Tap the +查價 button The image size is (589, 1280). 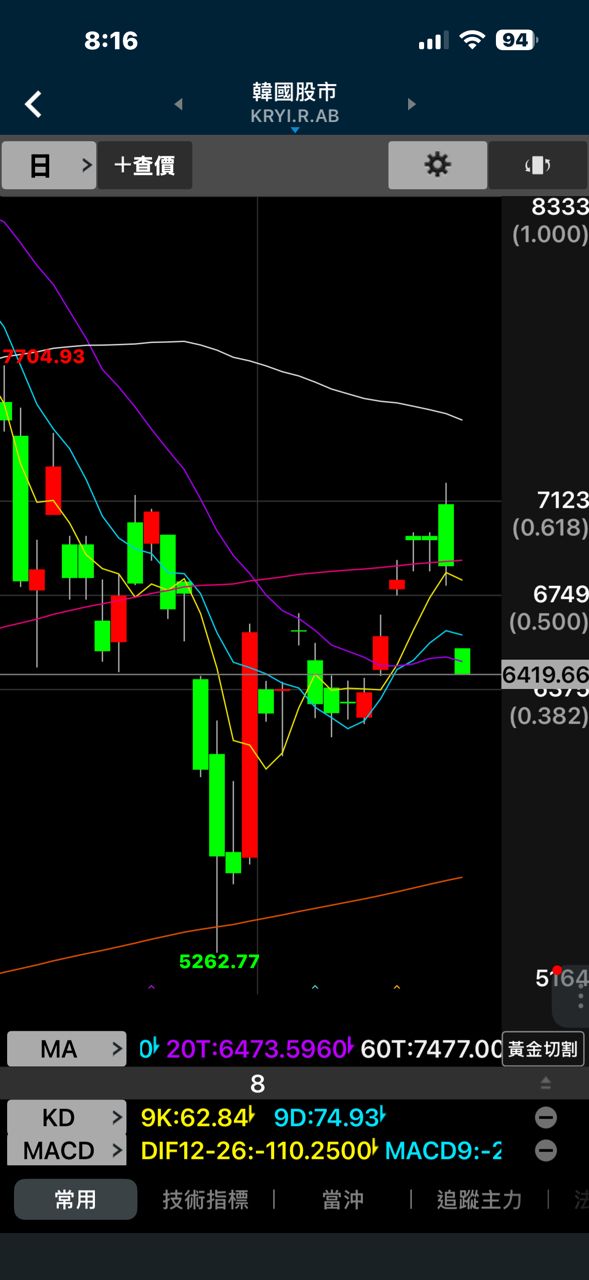pos(145,165)
